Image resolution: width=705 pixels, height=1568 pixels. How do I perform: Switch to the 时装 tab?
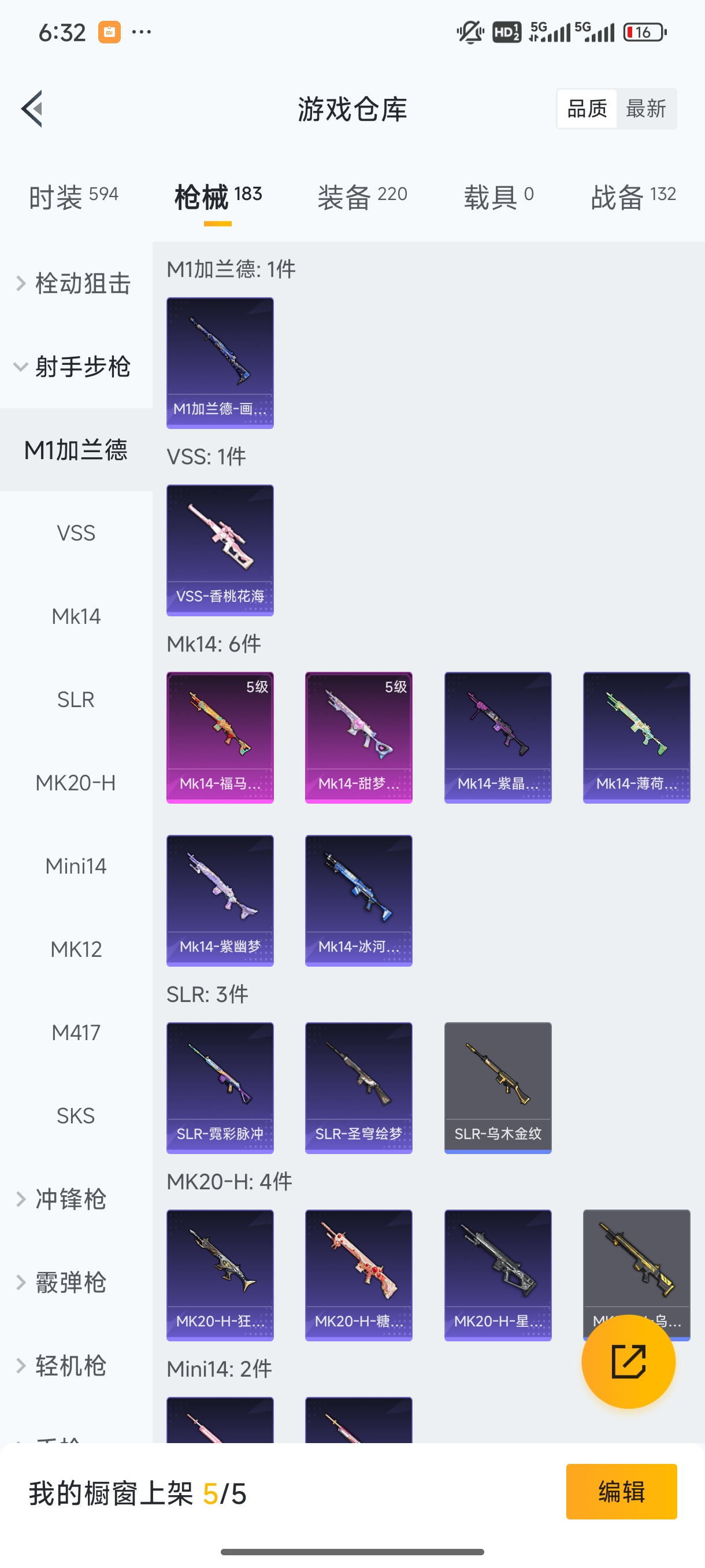73,197
